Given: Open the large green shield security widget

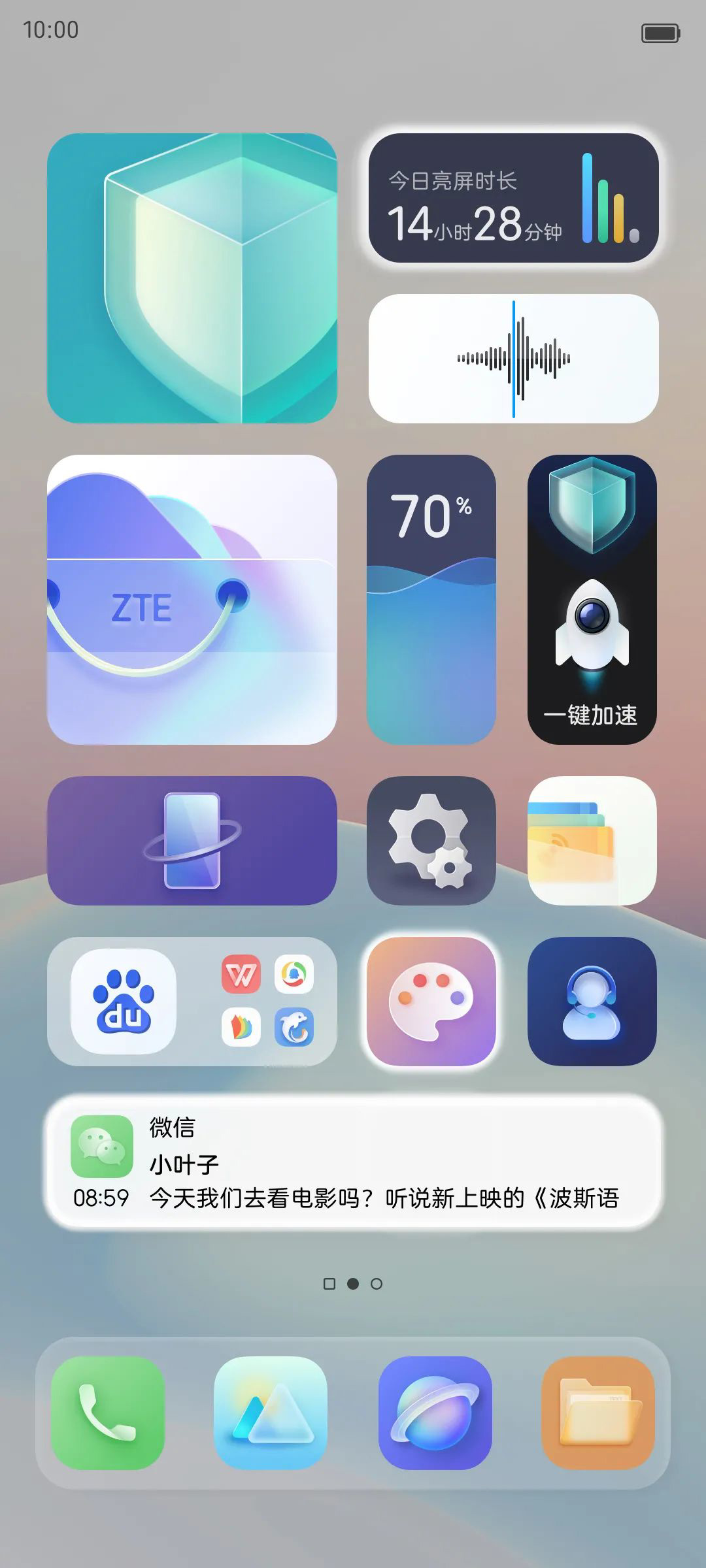Looking at the screenshot, I should [192, 278].
